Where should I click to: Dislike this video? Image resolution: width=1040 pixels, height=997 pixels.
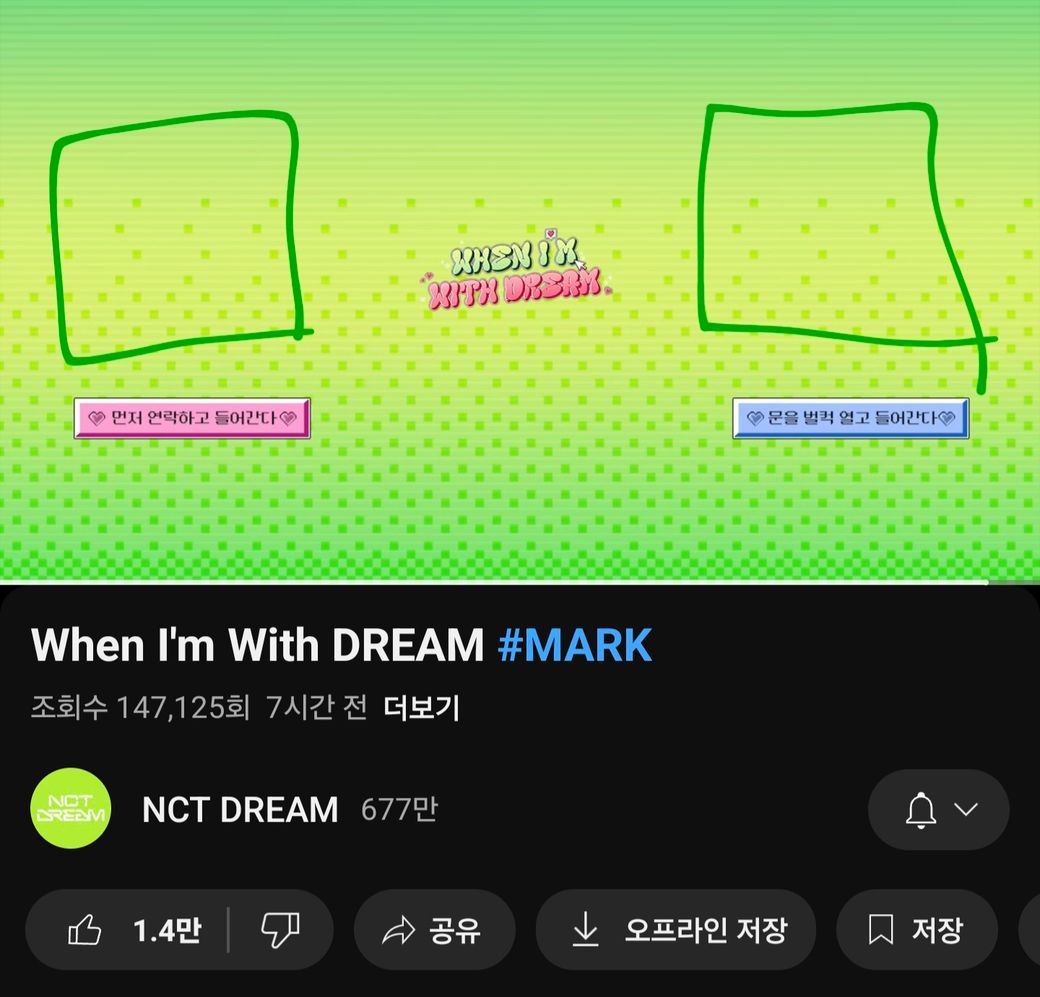279,931
